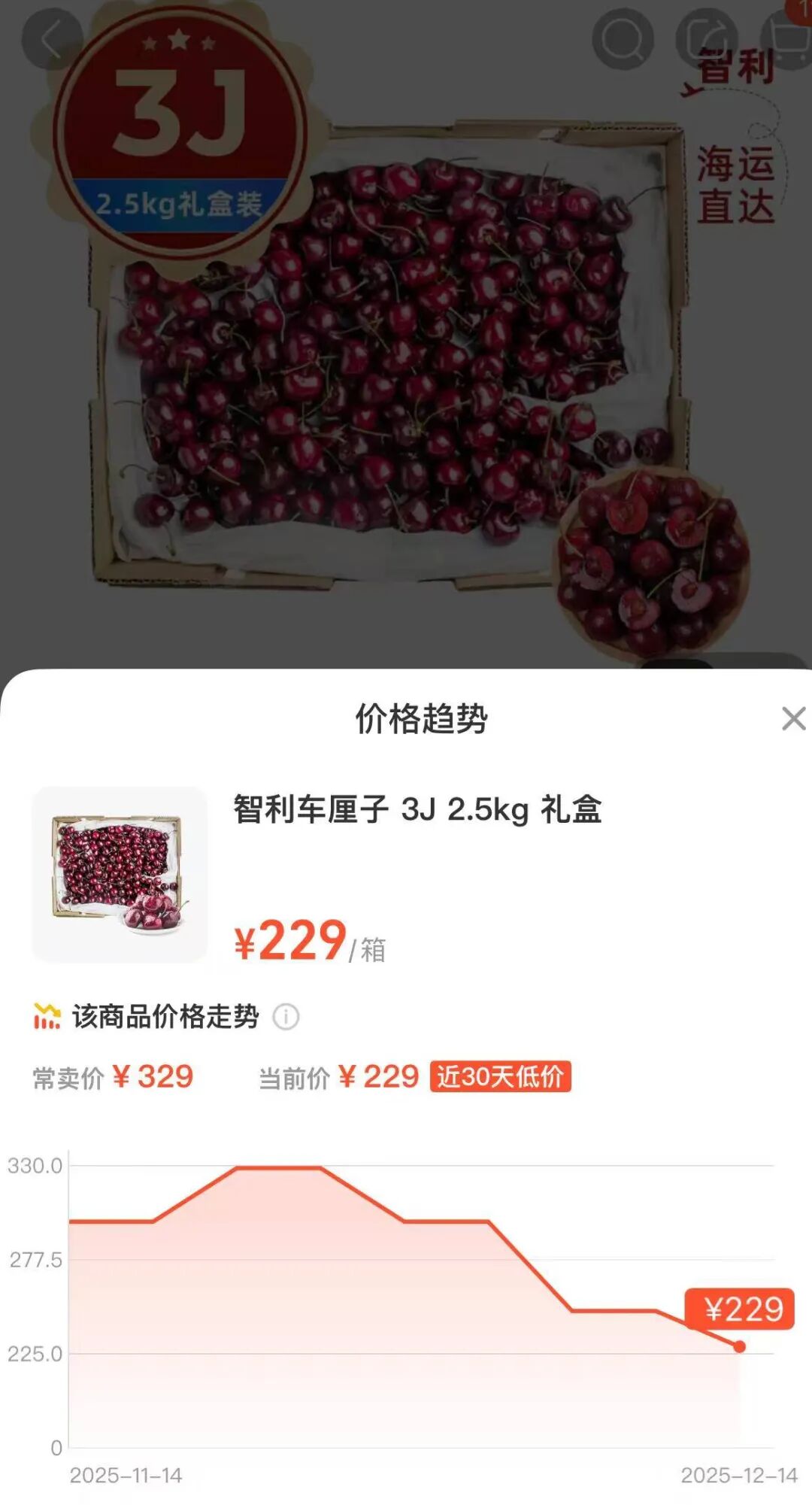This screenshot has height=1505, width=812.
Task: Open search from the top bar
Action: click(623, 39)
